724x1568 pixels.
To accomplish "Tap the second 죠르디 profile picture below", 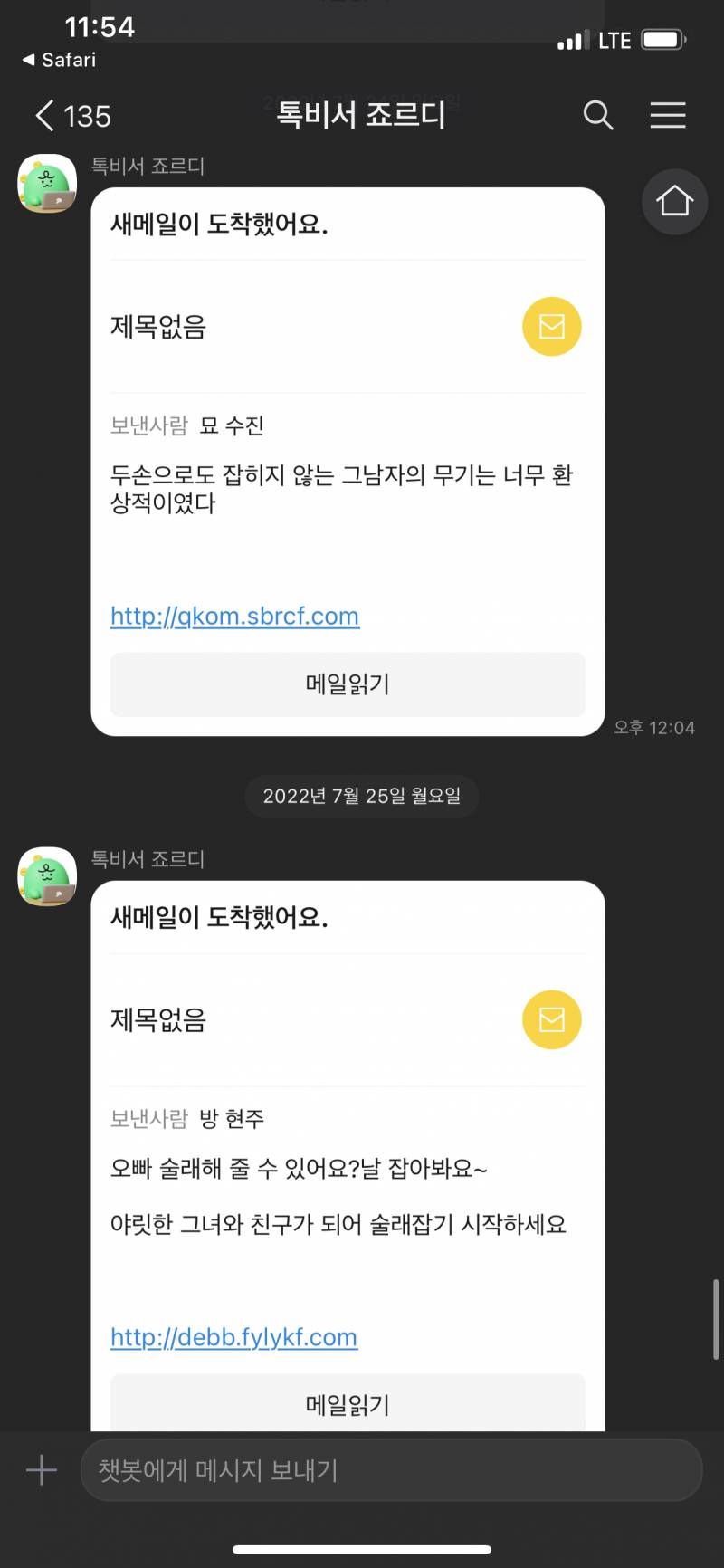I will tap(47, 875).
